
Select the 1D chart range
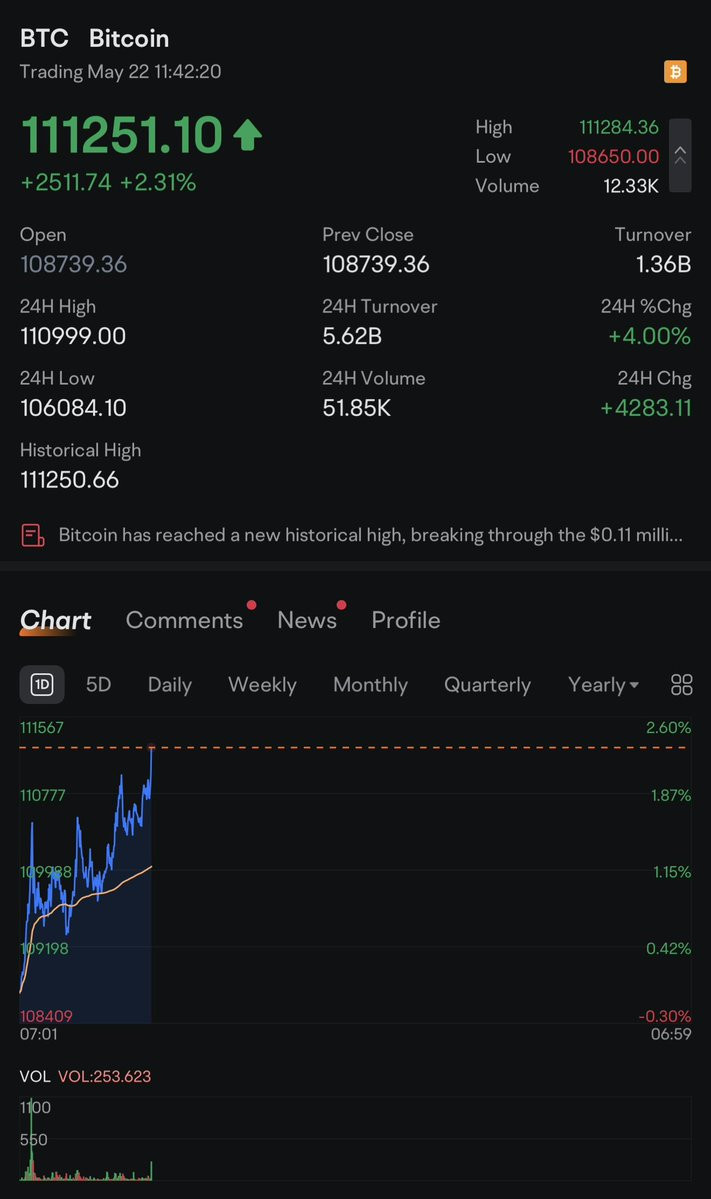click(42, 685)
